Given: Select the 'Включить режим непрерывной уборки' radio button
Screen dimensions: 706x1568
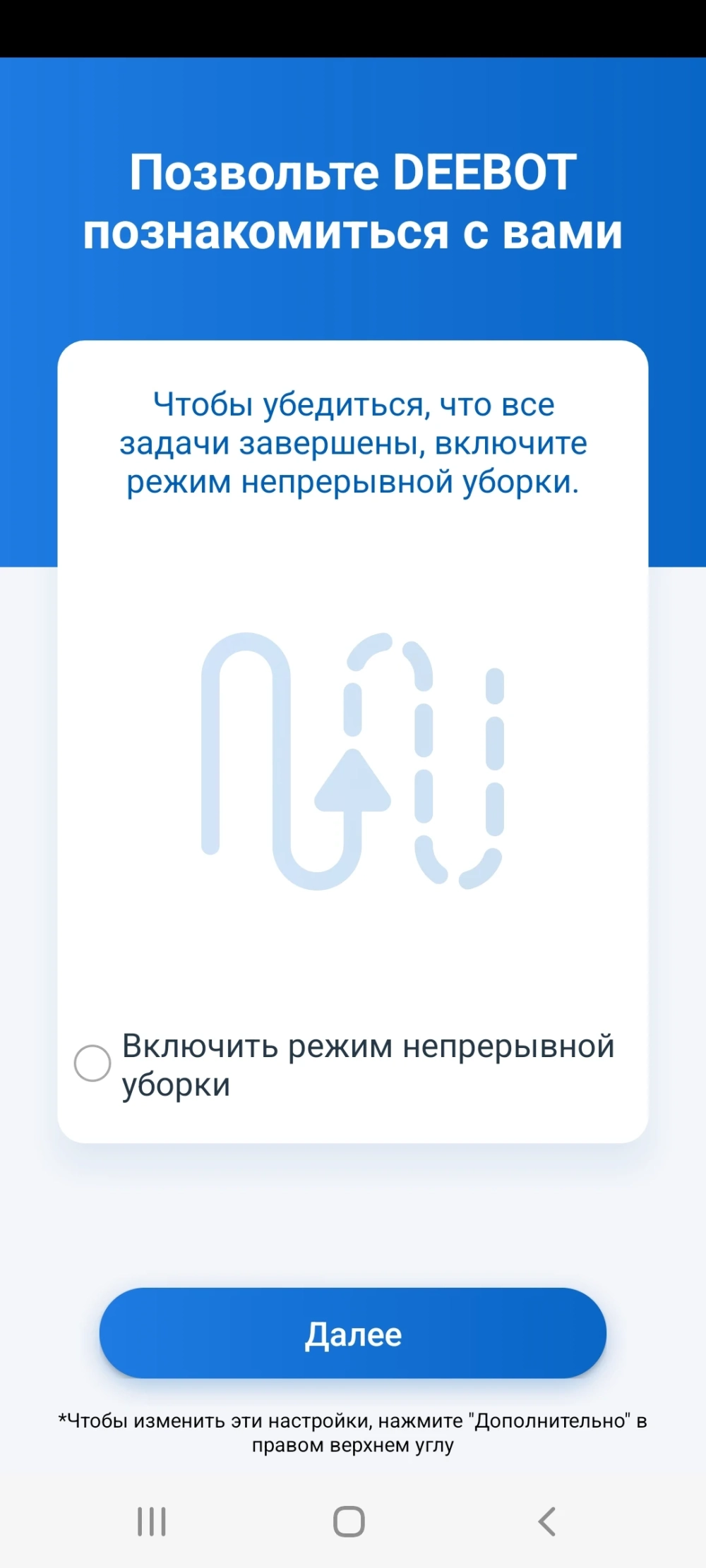Looking at the screenshot, I should tap(92, 1063).
